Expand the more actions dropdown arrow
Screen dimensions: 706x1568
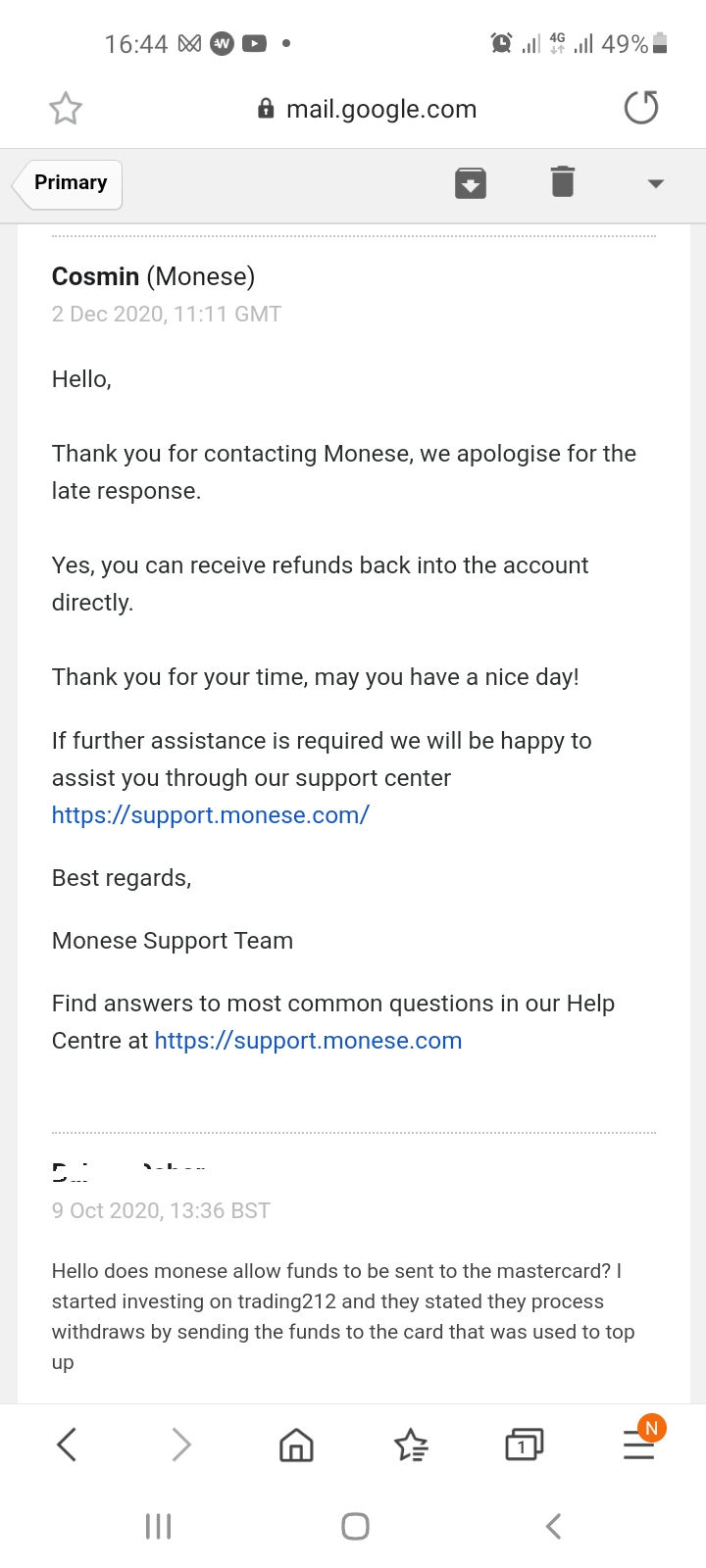click(x=656, y=183)
